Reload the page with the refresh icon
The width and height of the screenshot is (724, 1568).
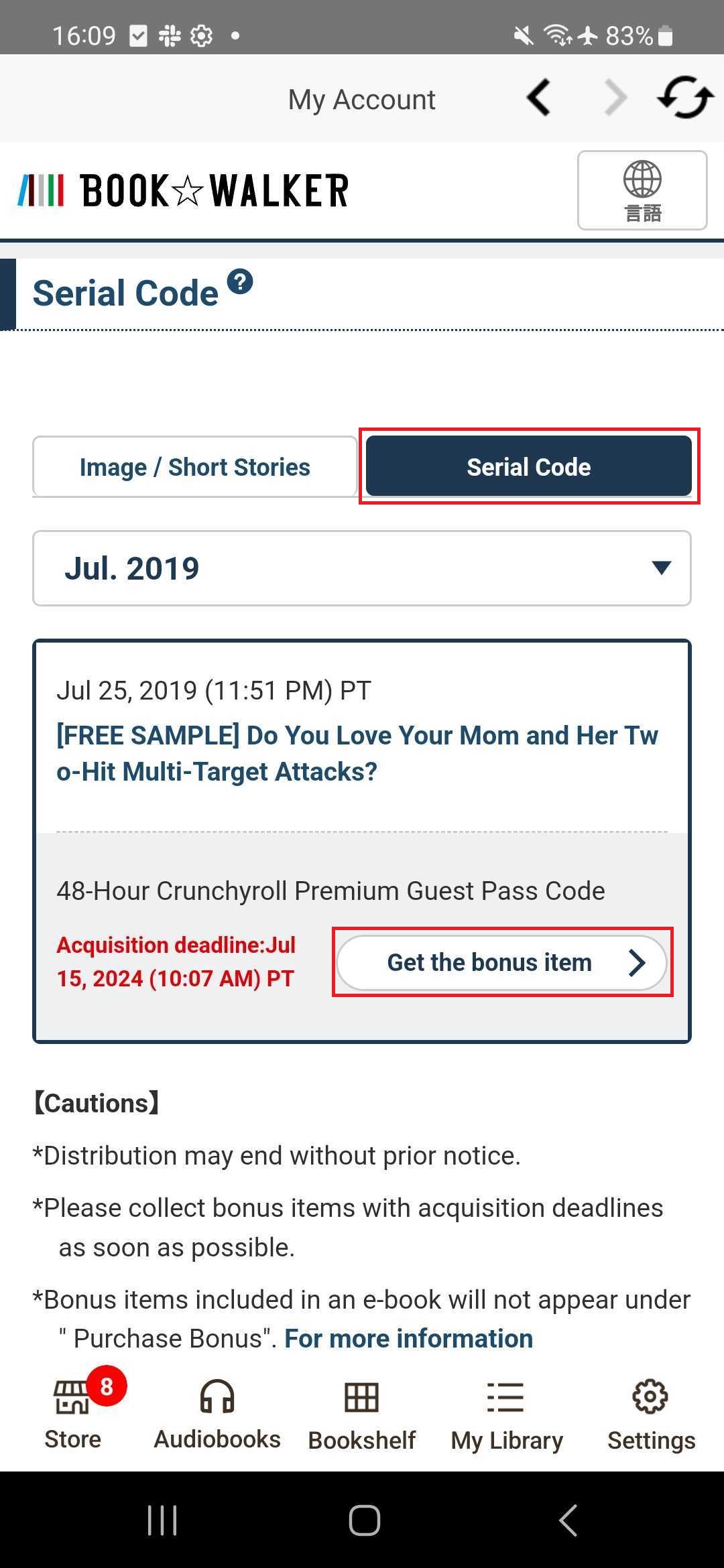[x=685, y=99]
